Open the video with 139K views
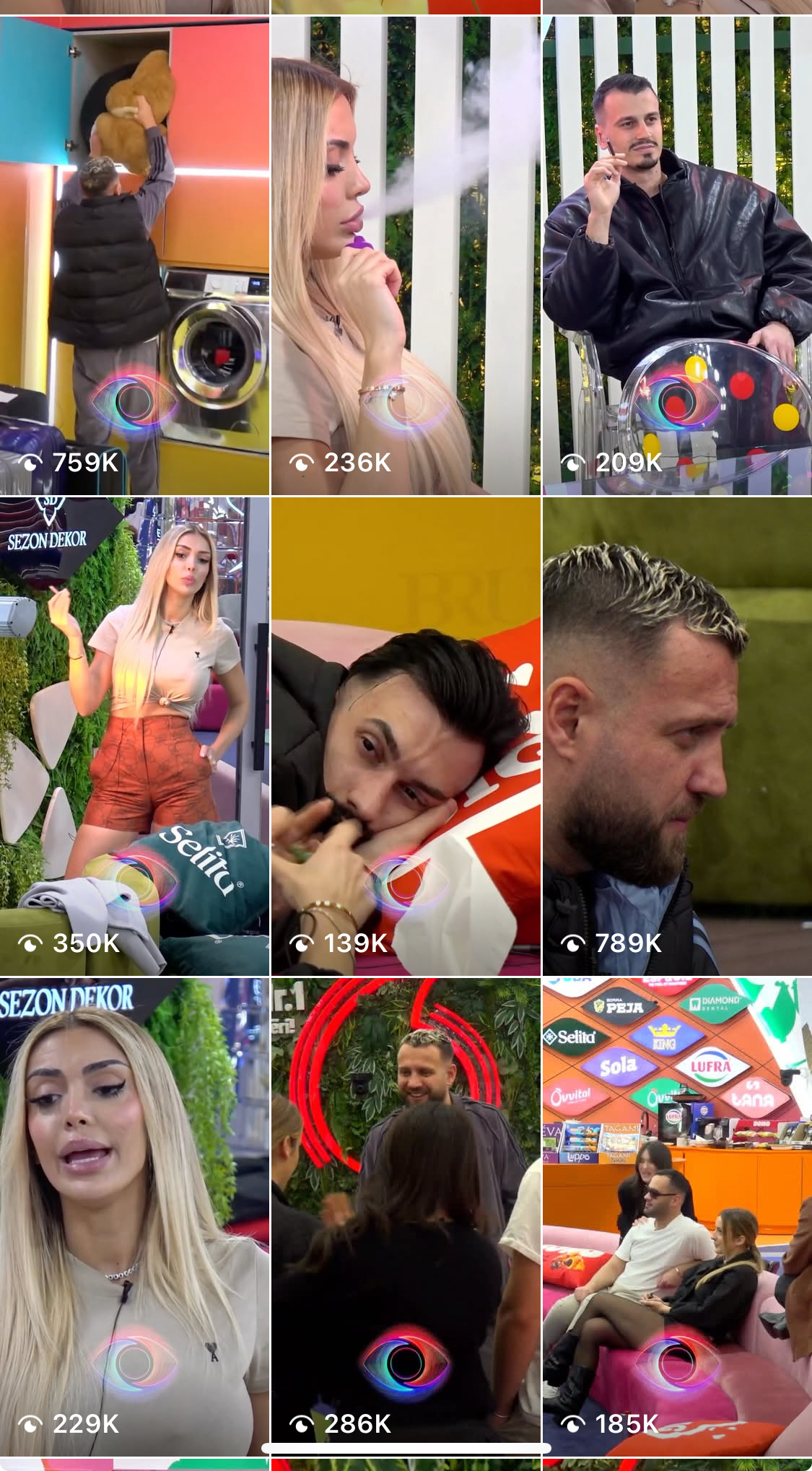The width and height of the screenshot is (812, 1471). pos(406,736)
